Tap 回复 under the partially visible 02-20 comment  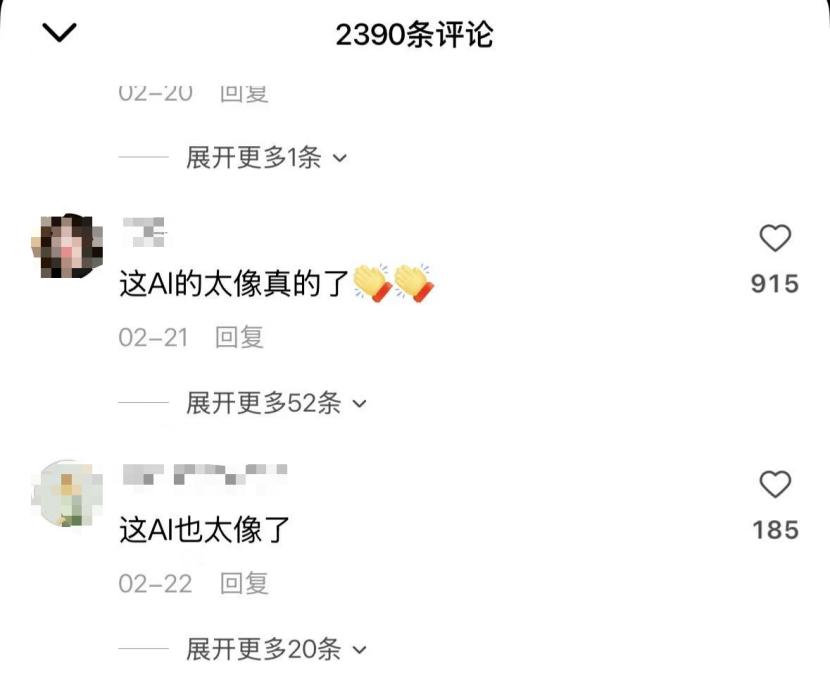[244, 93]
